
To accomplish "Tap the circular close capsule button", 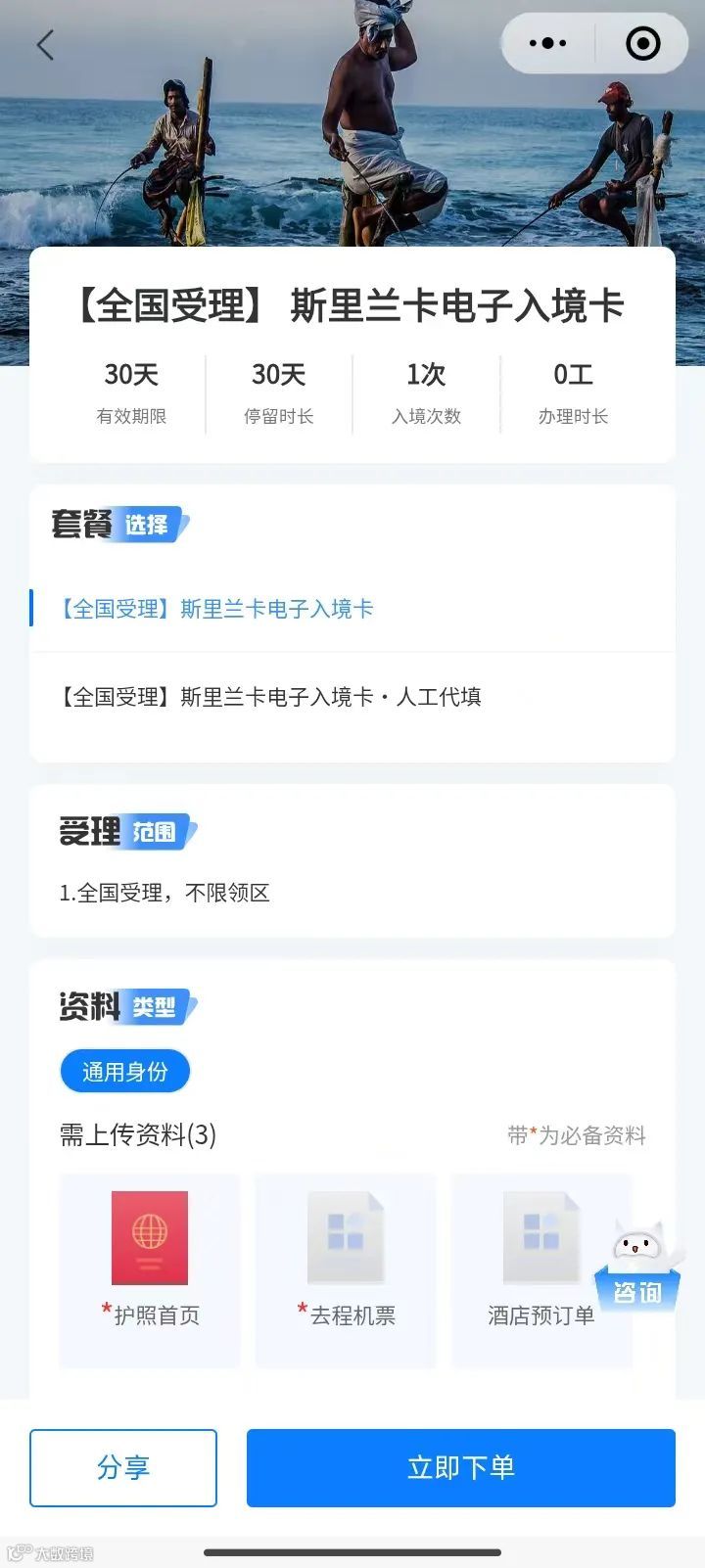I will point(641,43).
